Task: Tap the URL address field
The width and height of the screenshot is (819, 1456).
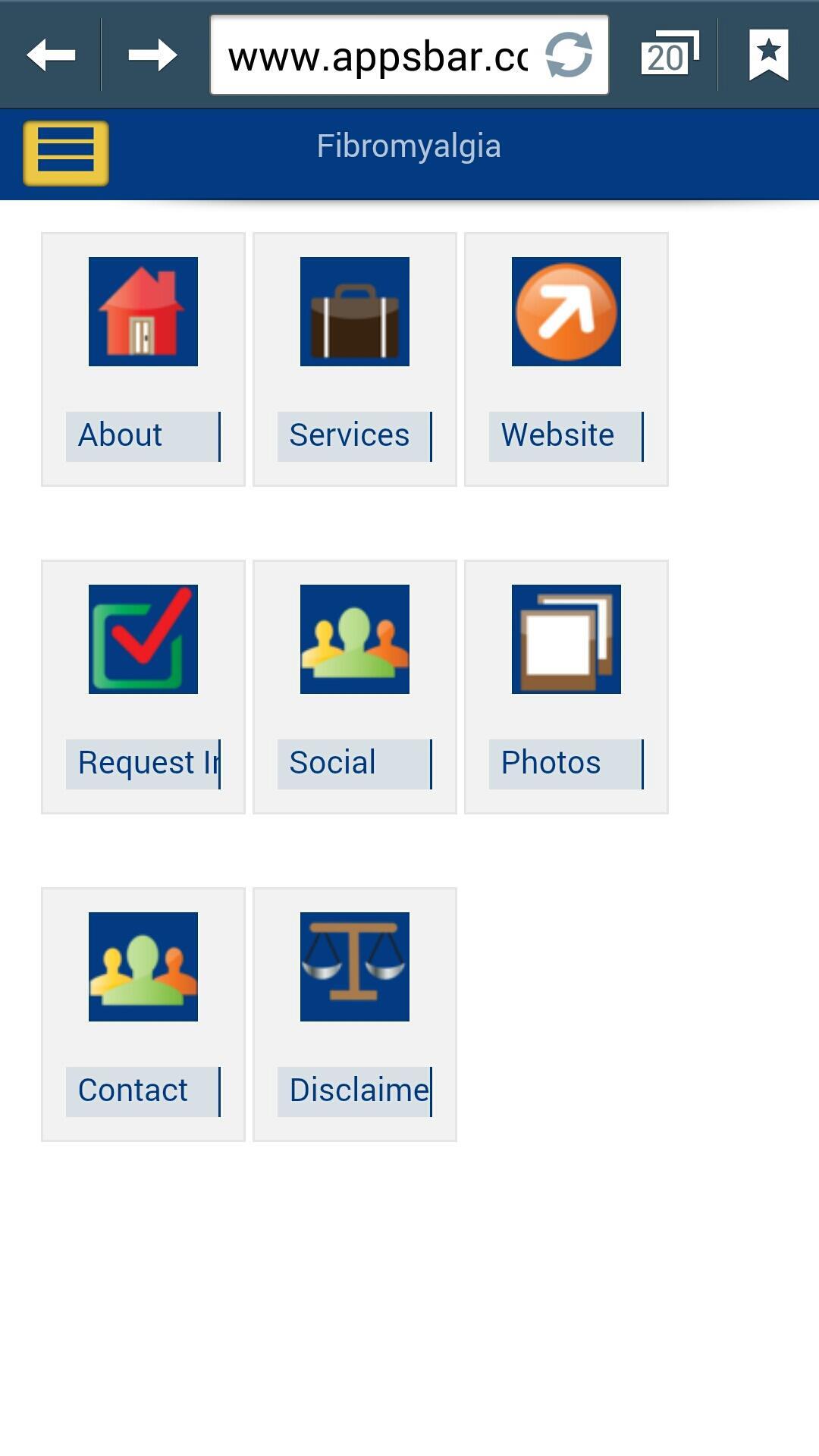Action: pyautogui.click(x=379, y=56)
